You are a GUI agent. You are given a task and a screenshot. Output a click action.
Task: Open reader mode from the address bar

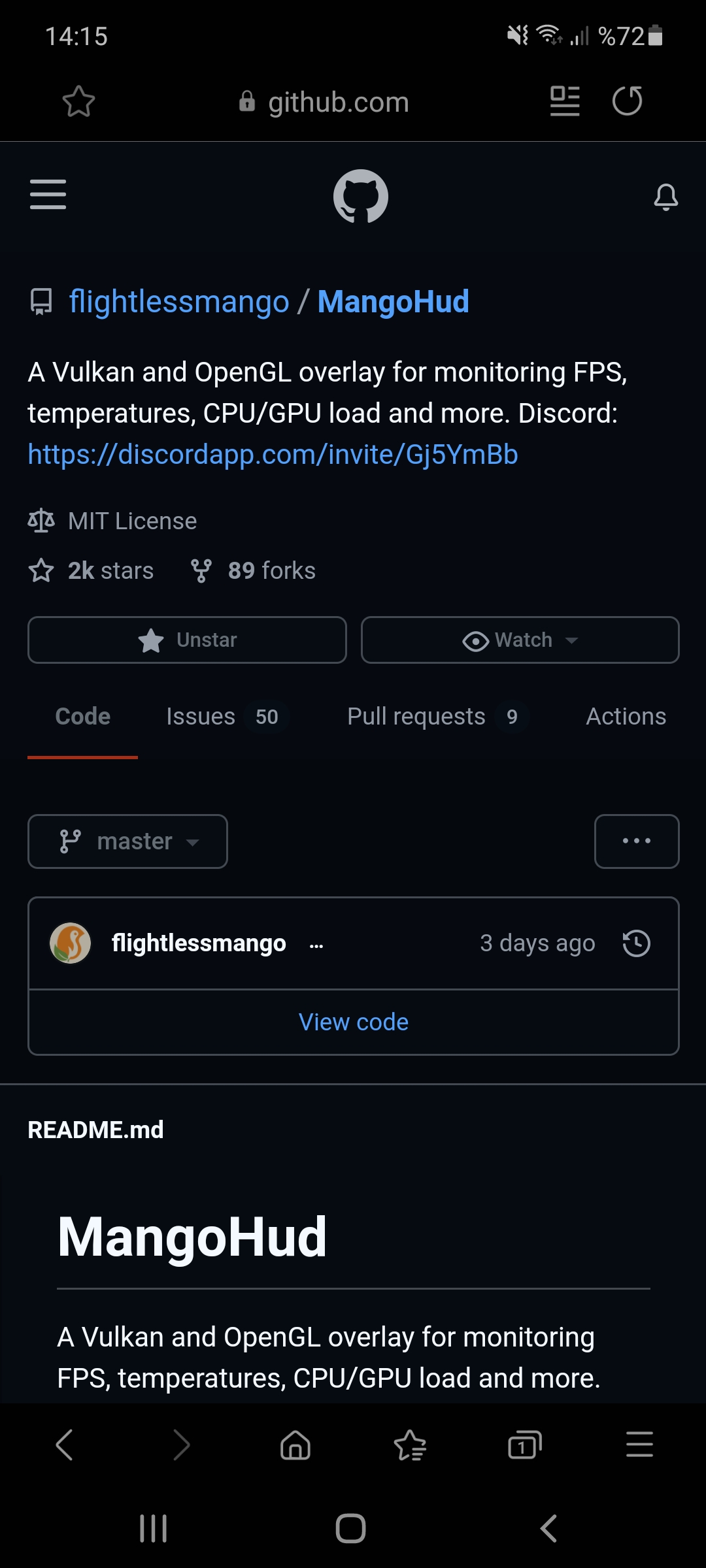click(x=565, y=101)
